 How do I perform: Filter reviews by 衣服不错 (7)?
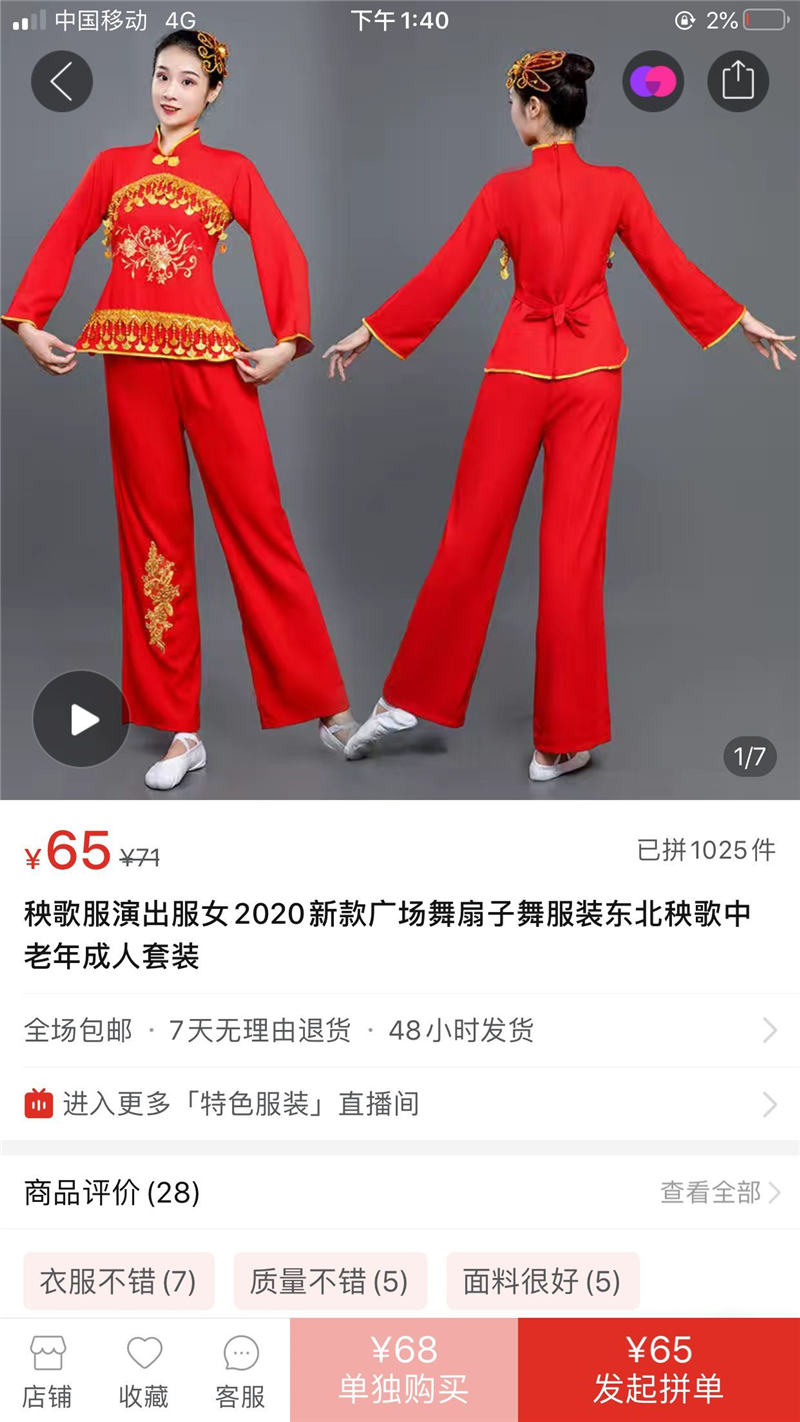pos(118,1281)
